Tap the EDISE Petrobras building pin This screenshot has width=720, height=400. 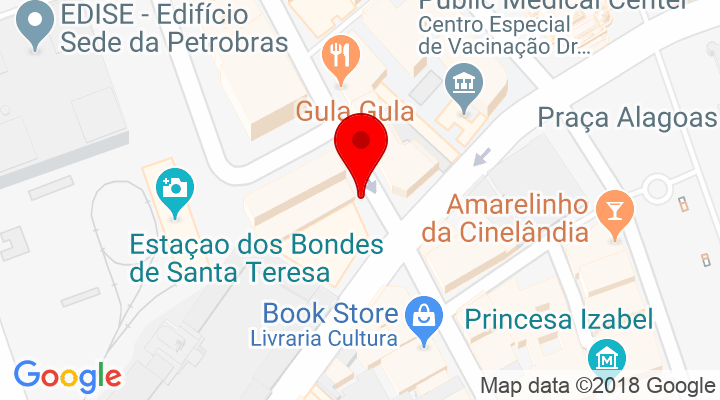(x=38, y=22)
